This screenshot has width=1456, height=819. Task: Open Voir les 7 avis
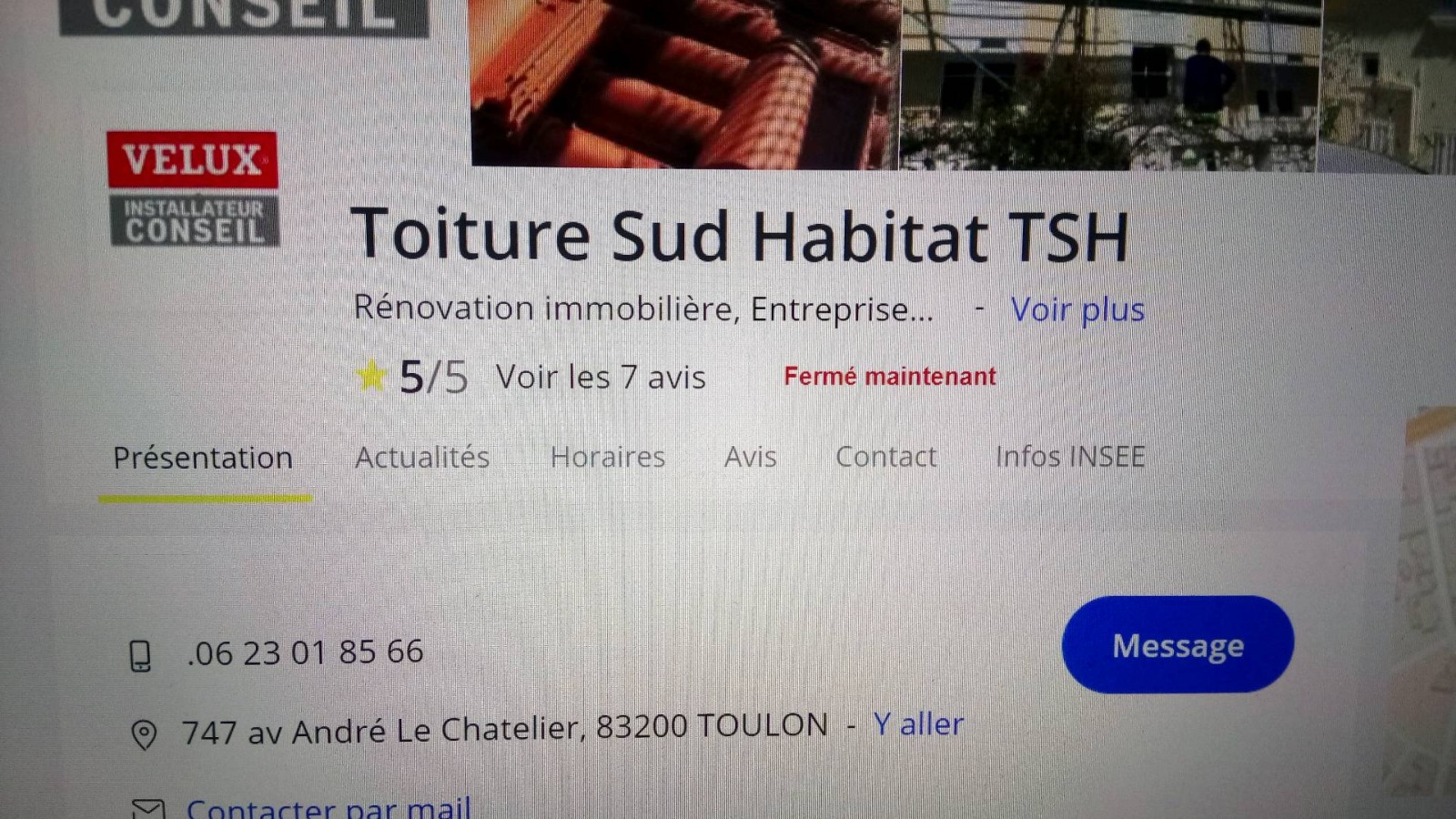601,377
